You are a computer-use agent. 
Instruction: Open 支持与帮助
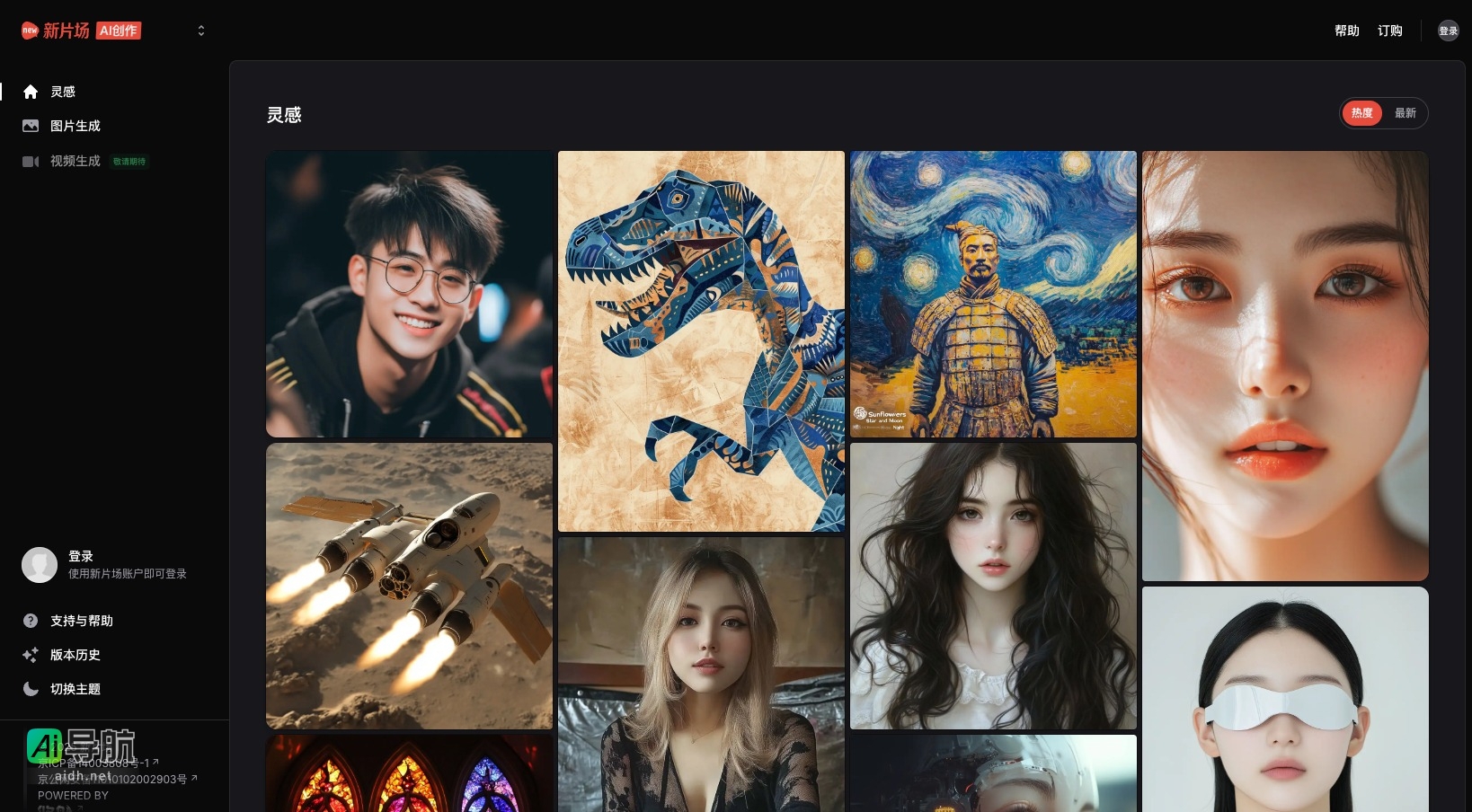[81, 621]
